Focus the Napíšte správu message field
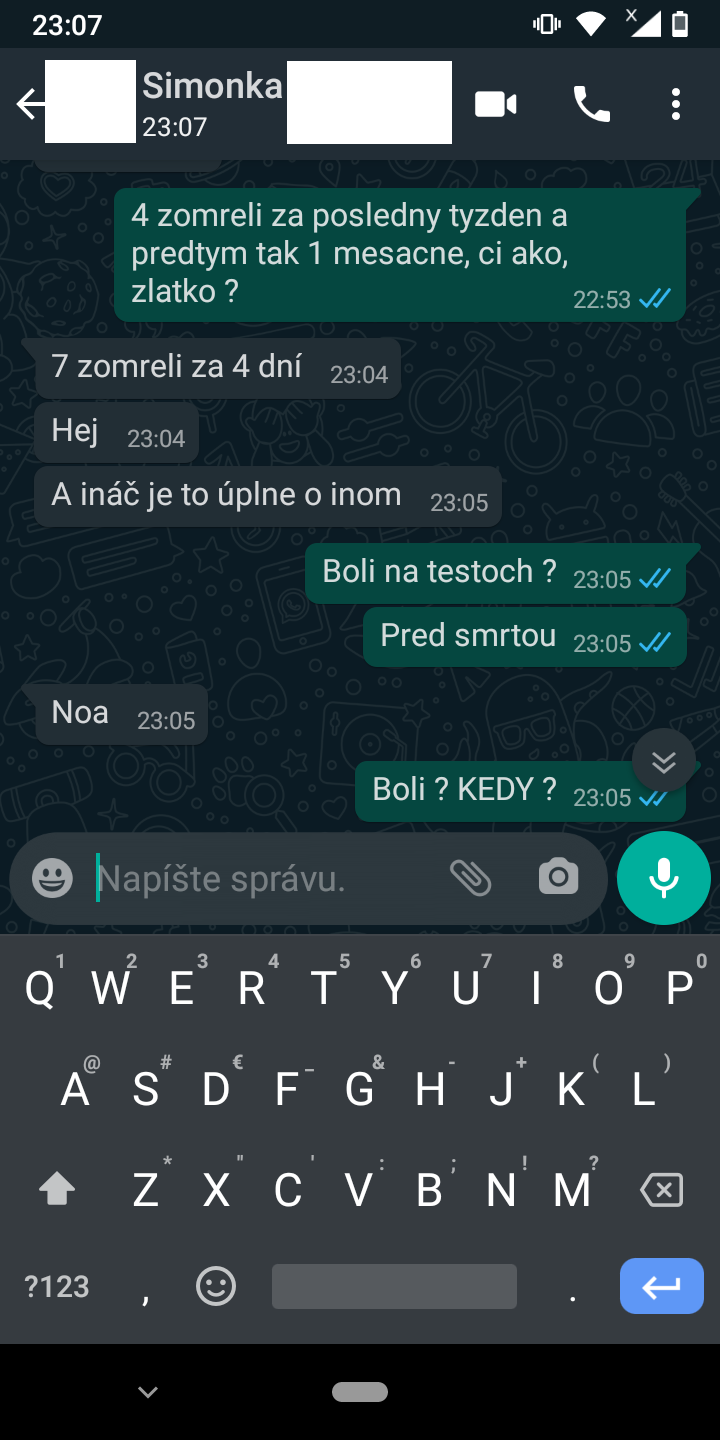This screenshot has height=1440, width=720. [260, 878]
